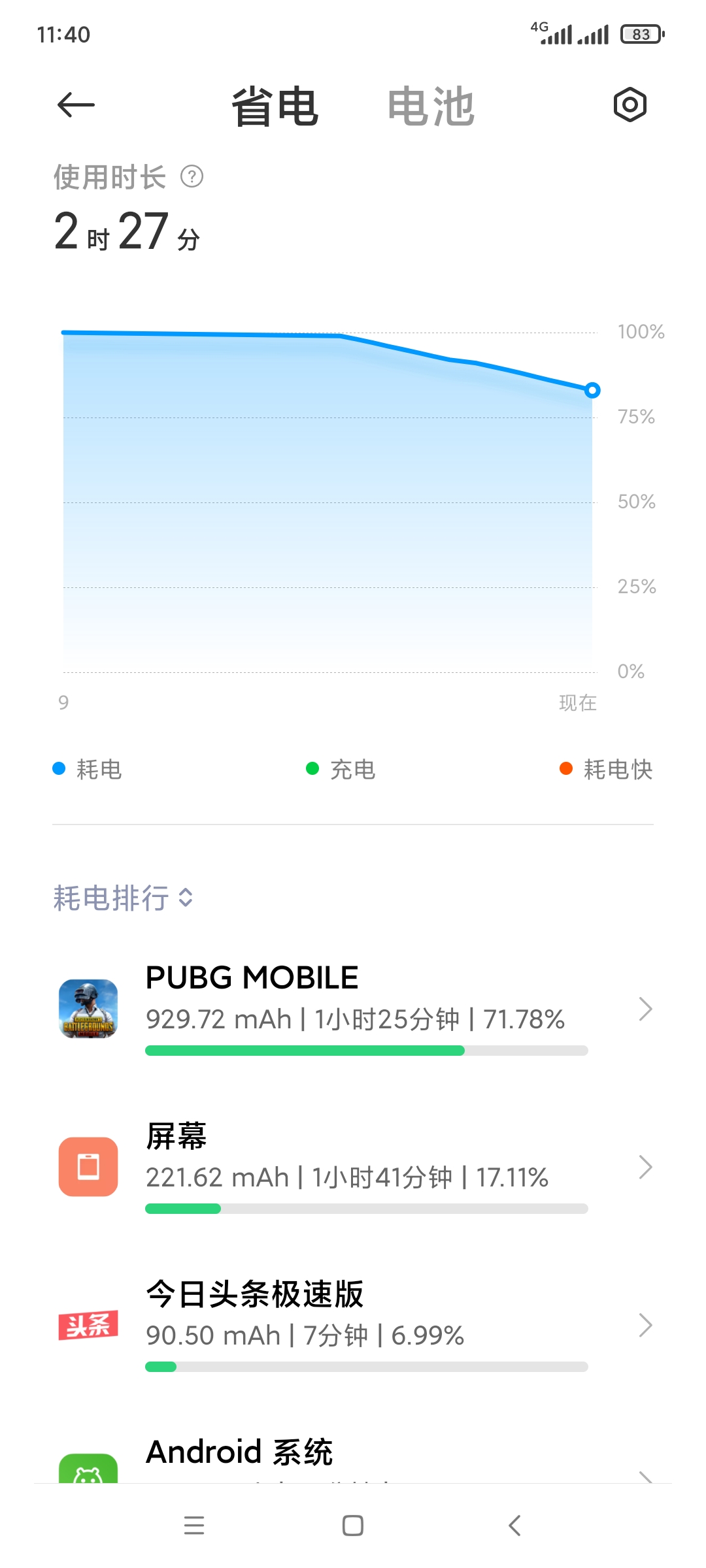Open 今日头条极速版 battery usage row
This screenshot has width=706, height=1568.
[x=353, y=1326]
